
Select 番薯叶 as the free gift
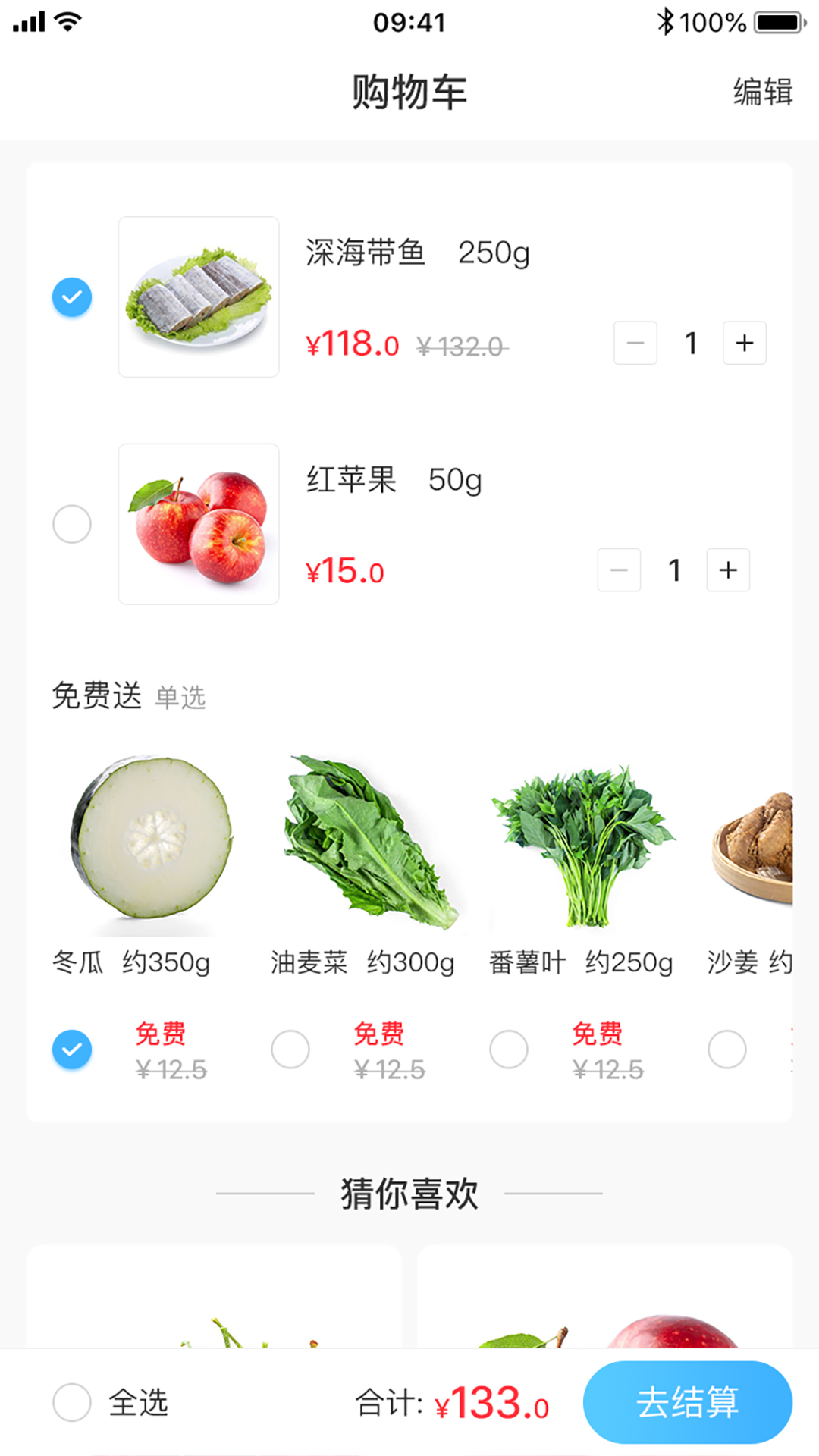click(x=508, y=1050)
